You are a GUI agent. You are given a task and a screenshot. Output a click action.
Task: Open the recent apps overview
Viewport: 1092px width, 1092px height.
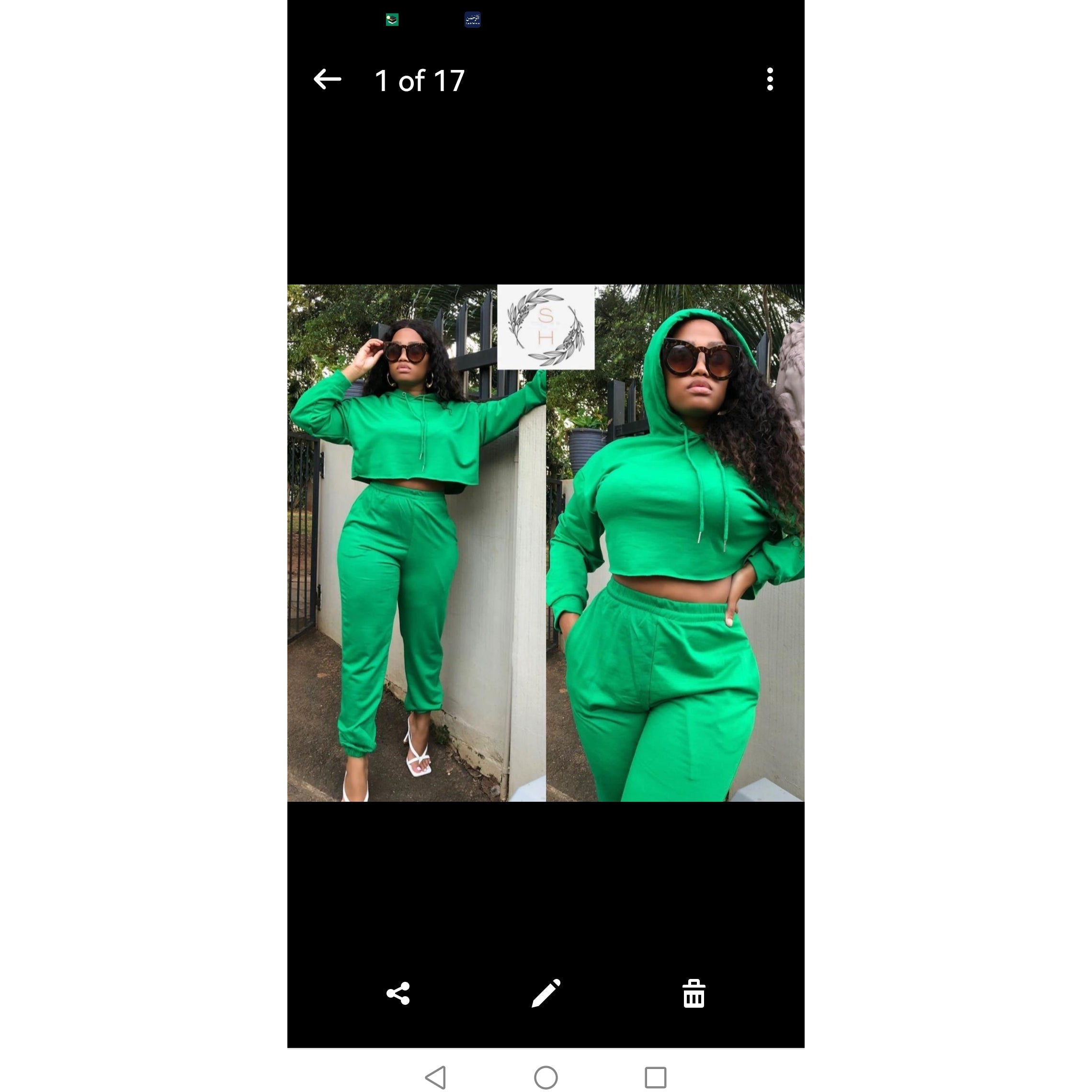click(655, 1077)
